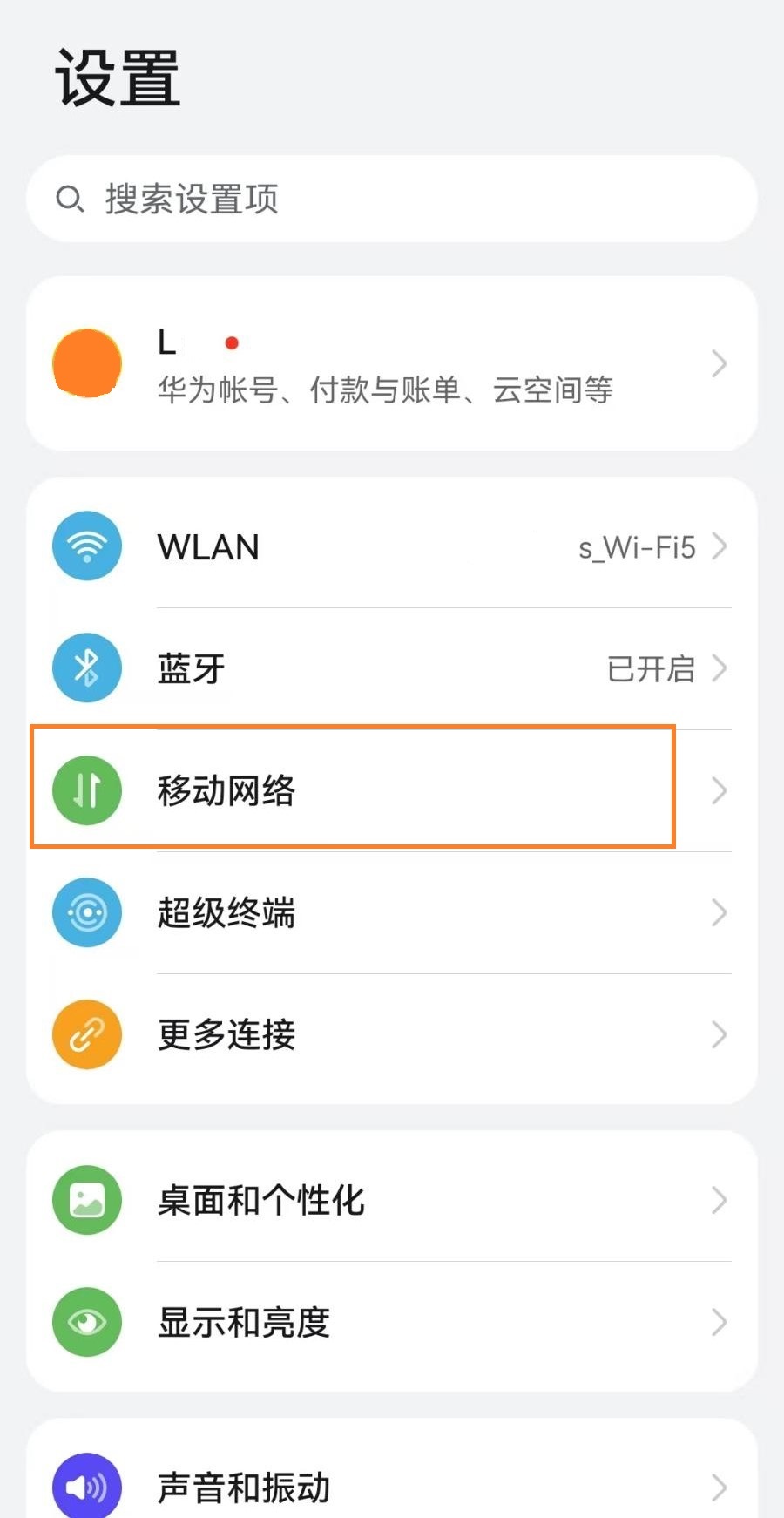This screenshot has width=784, height=1518.
Task: Open 更多连接
Action: click(x=392, y=1034)
